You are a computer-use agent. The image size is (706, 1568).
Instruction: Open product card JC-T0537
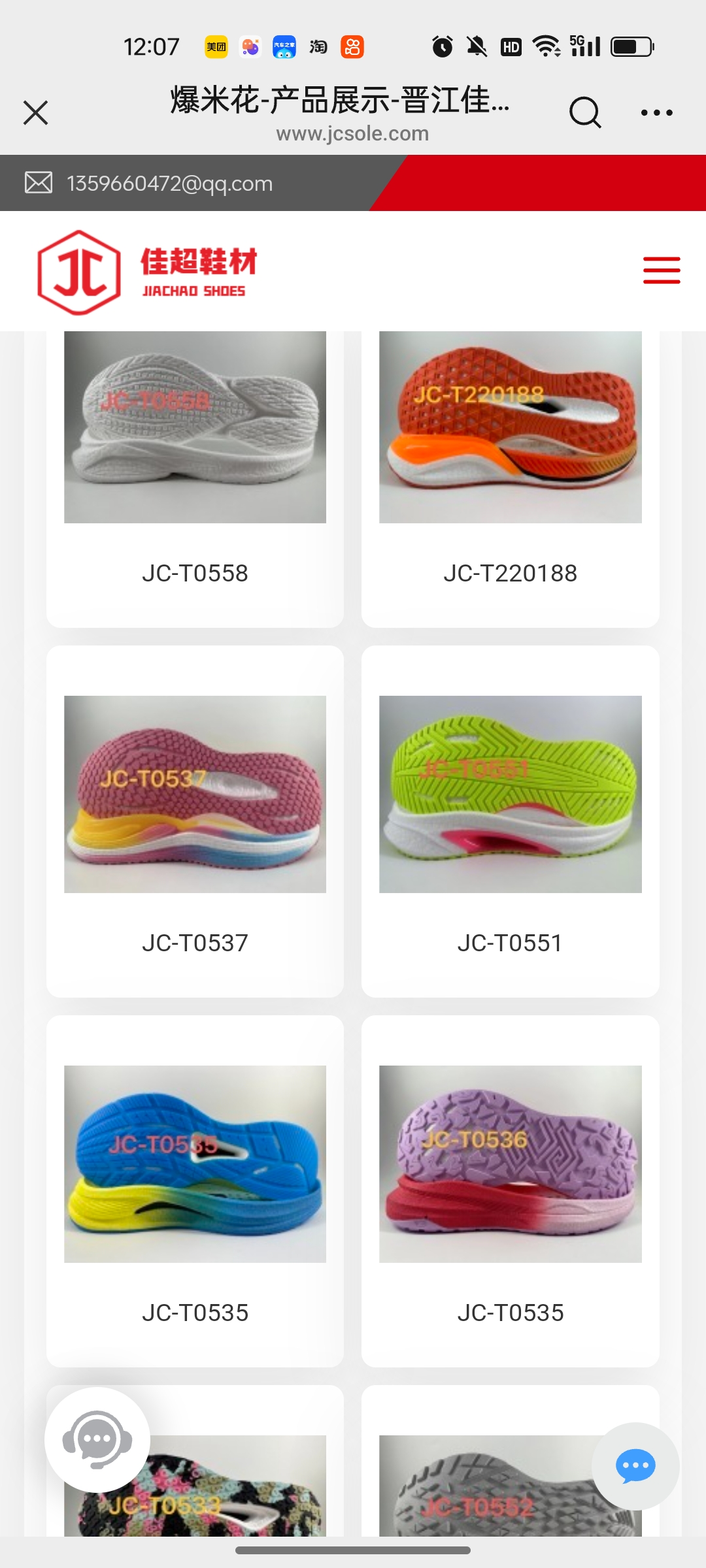[195, 821]
